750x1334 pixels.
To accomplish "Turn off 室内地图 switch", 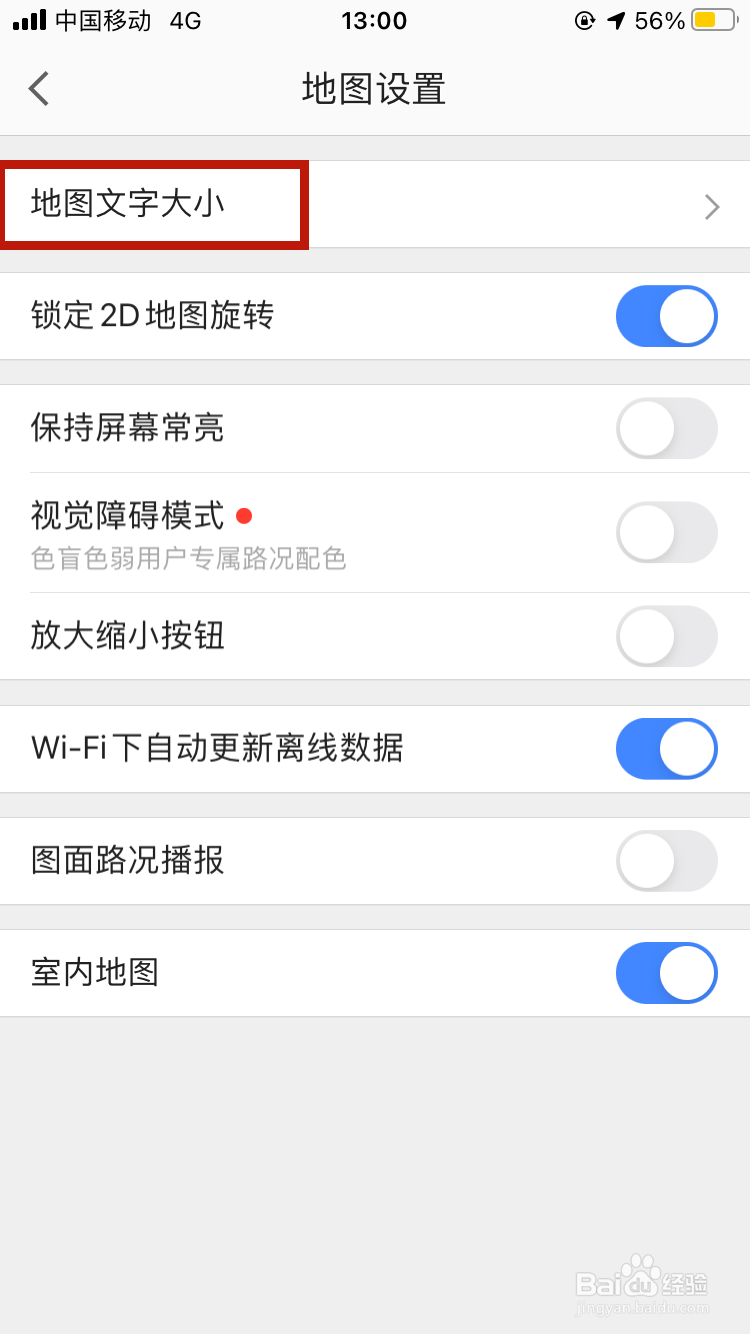I will (667, 973).
